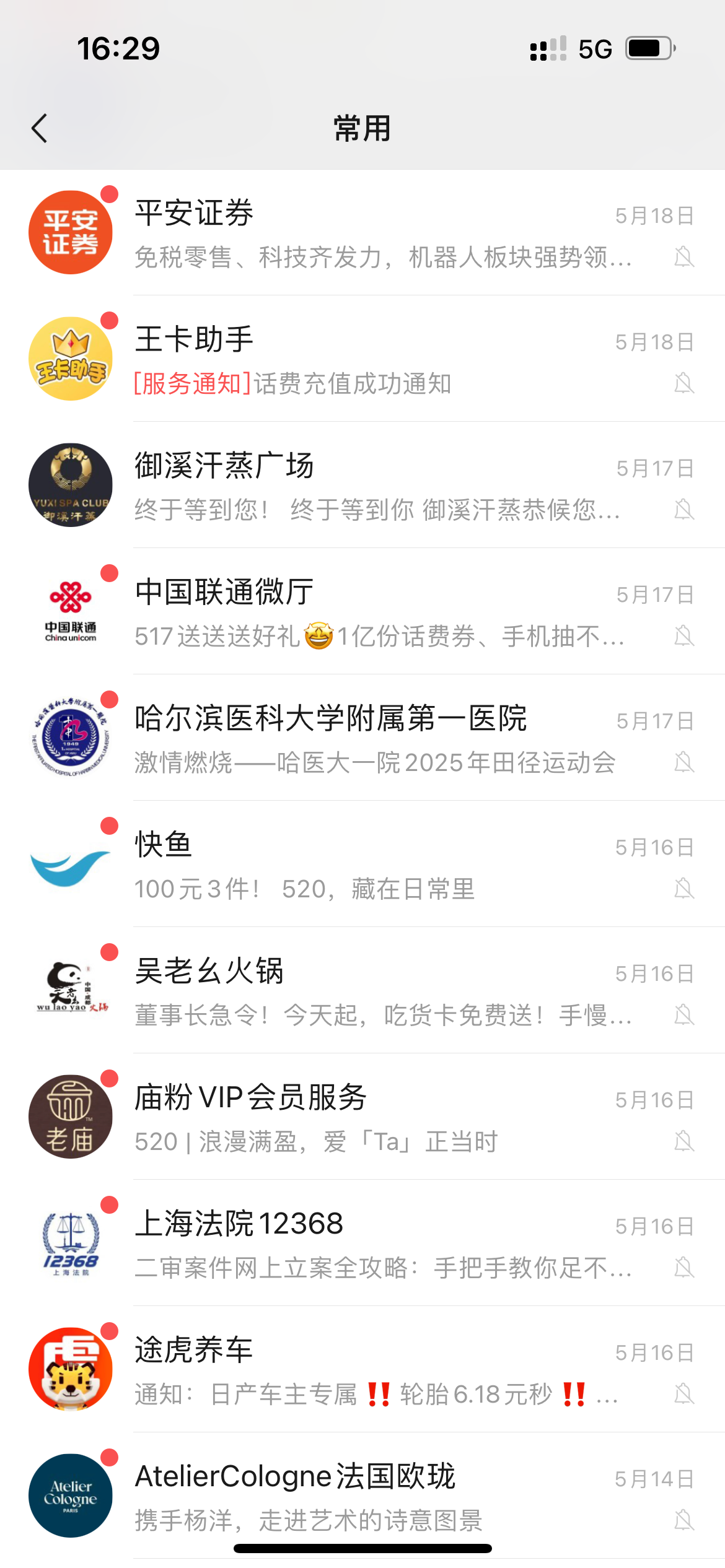Viewport: 725px width, 1568px height.
Task: Open 哈尔滨医科大学附属第一医院 thread
Action: [372, 738]
